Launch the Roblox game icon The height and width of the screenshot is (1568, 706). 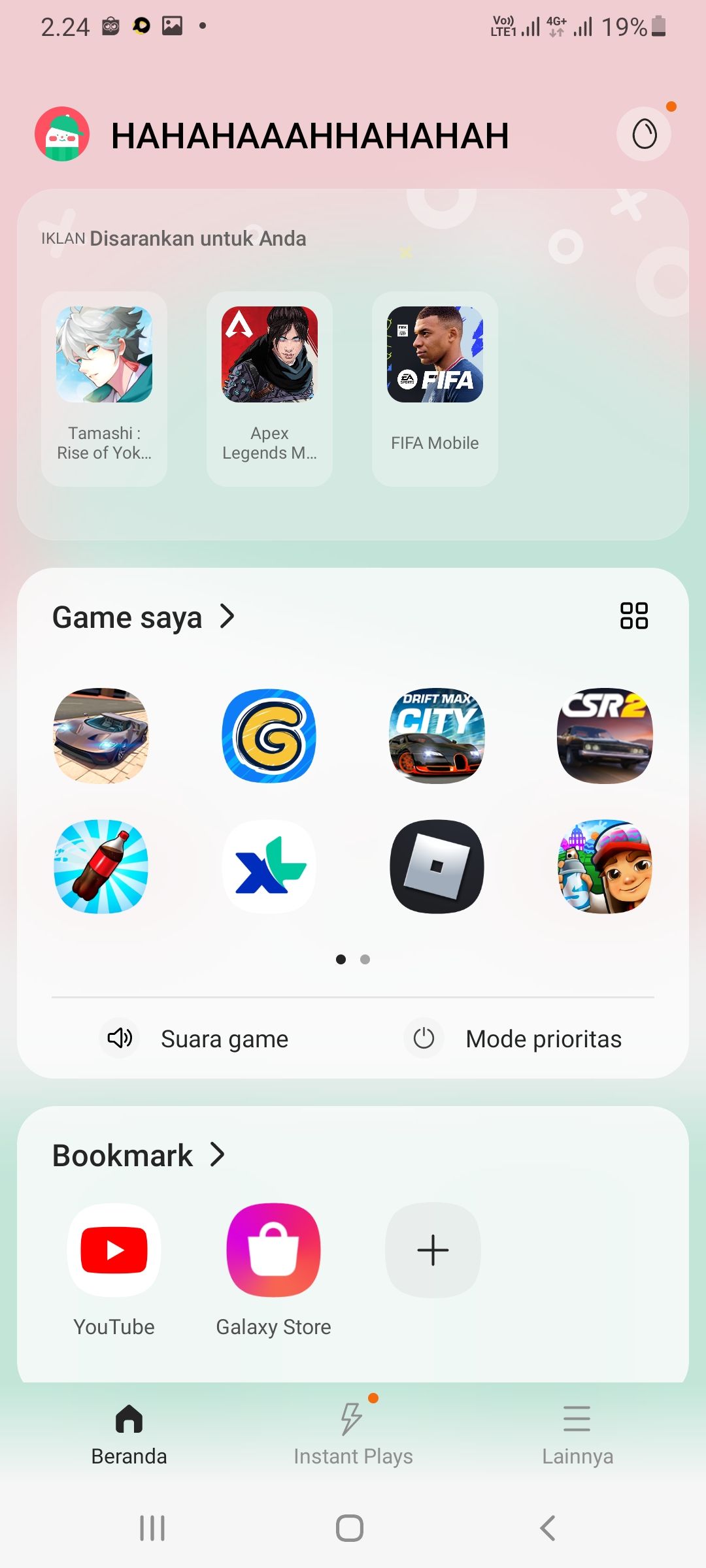437,867
